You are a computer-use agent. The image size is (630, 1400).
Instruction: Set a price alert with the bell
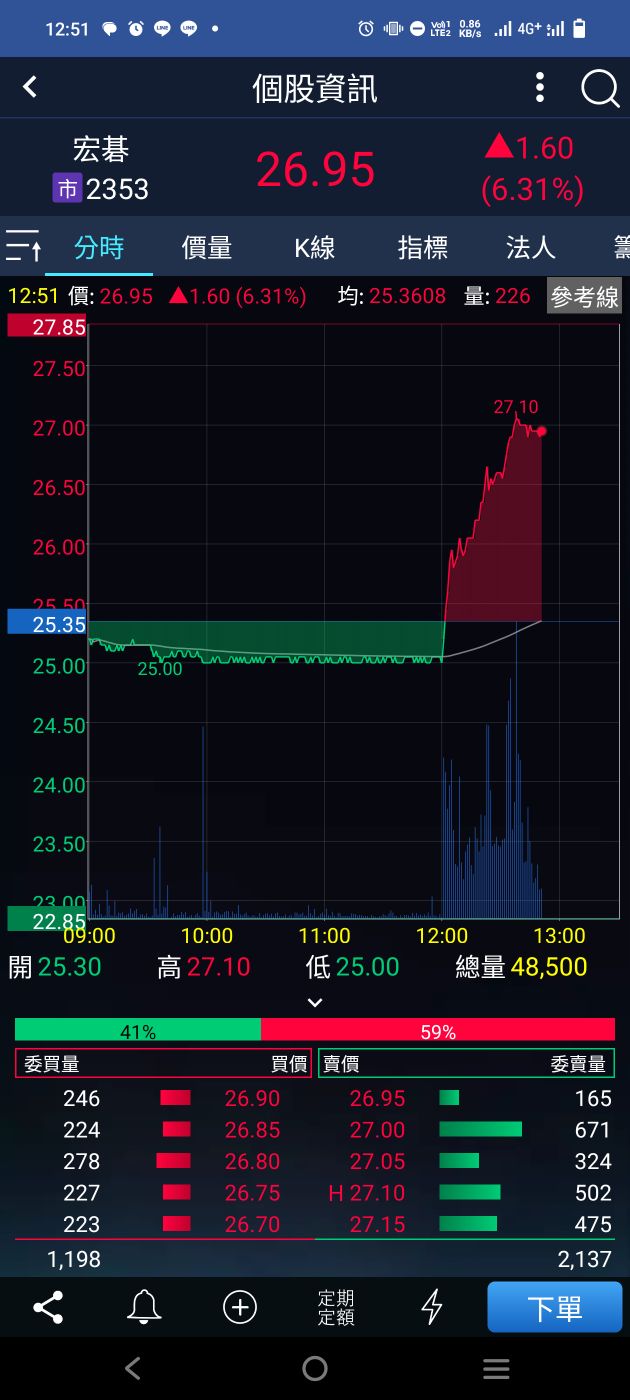[x=144, y=1307]
